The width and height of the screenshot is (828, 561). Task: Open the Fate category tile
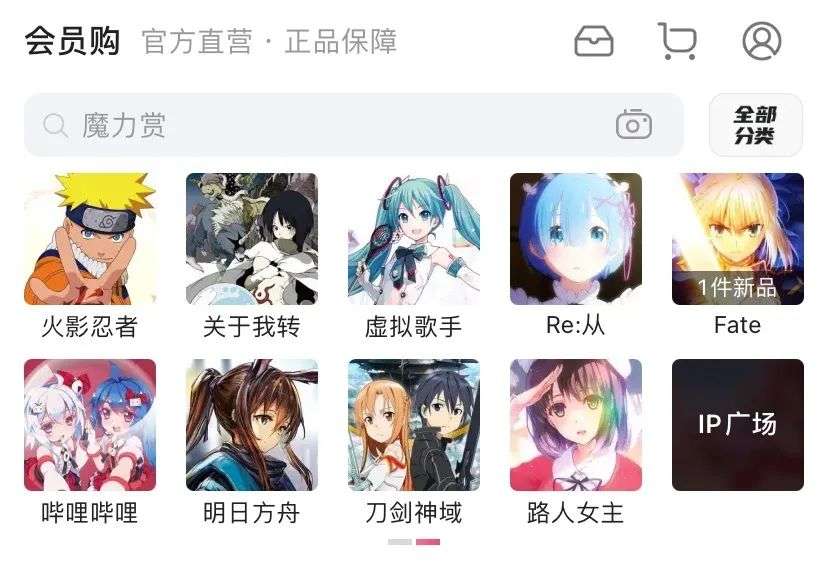point(738,240)
